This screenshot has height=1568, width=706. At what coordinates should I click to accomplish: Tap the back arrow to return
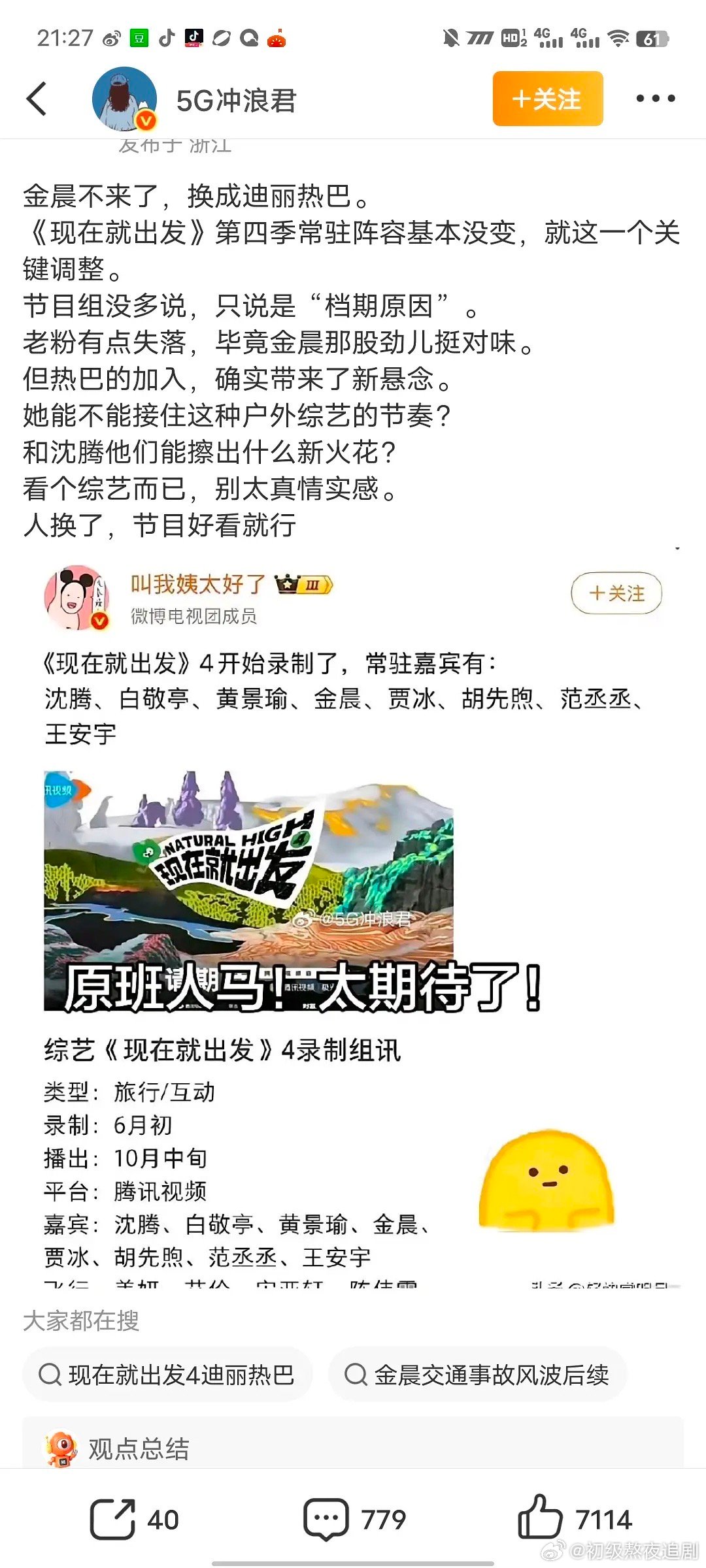click(37, 99)
